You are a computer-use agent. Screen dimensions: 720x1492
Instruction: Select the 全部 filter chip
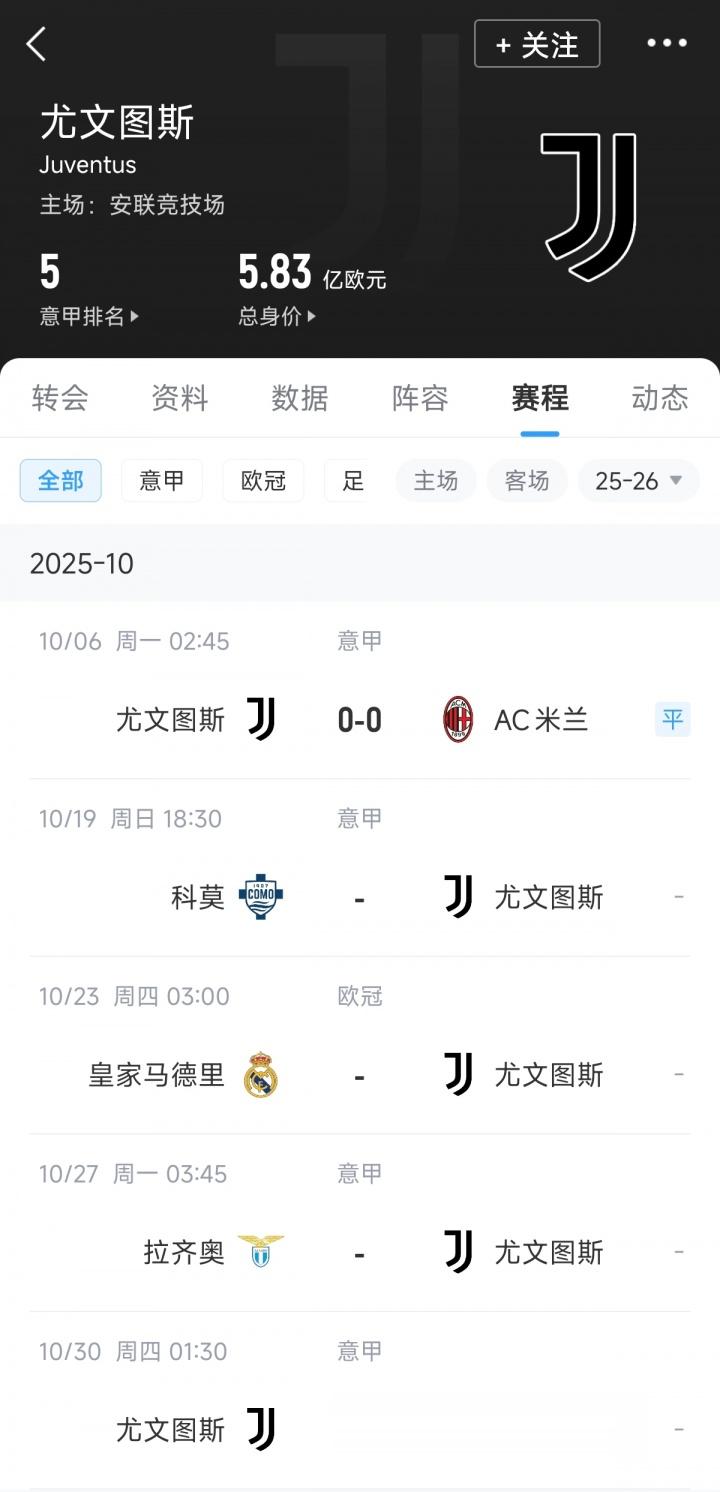61,481
